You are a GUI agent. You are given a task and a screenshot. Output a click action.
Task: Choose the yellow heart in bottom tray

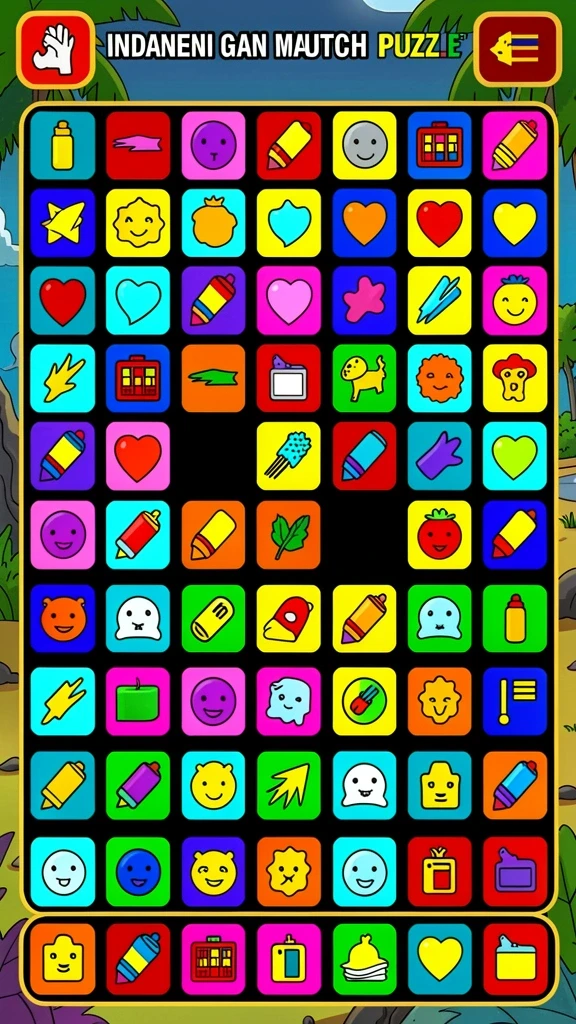[440, 959]
